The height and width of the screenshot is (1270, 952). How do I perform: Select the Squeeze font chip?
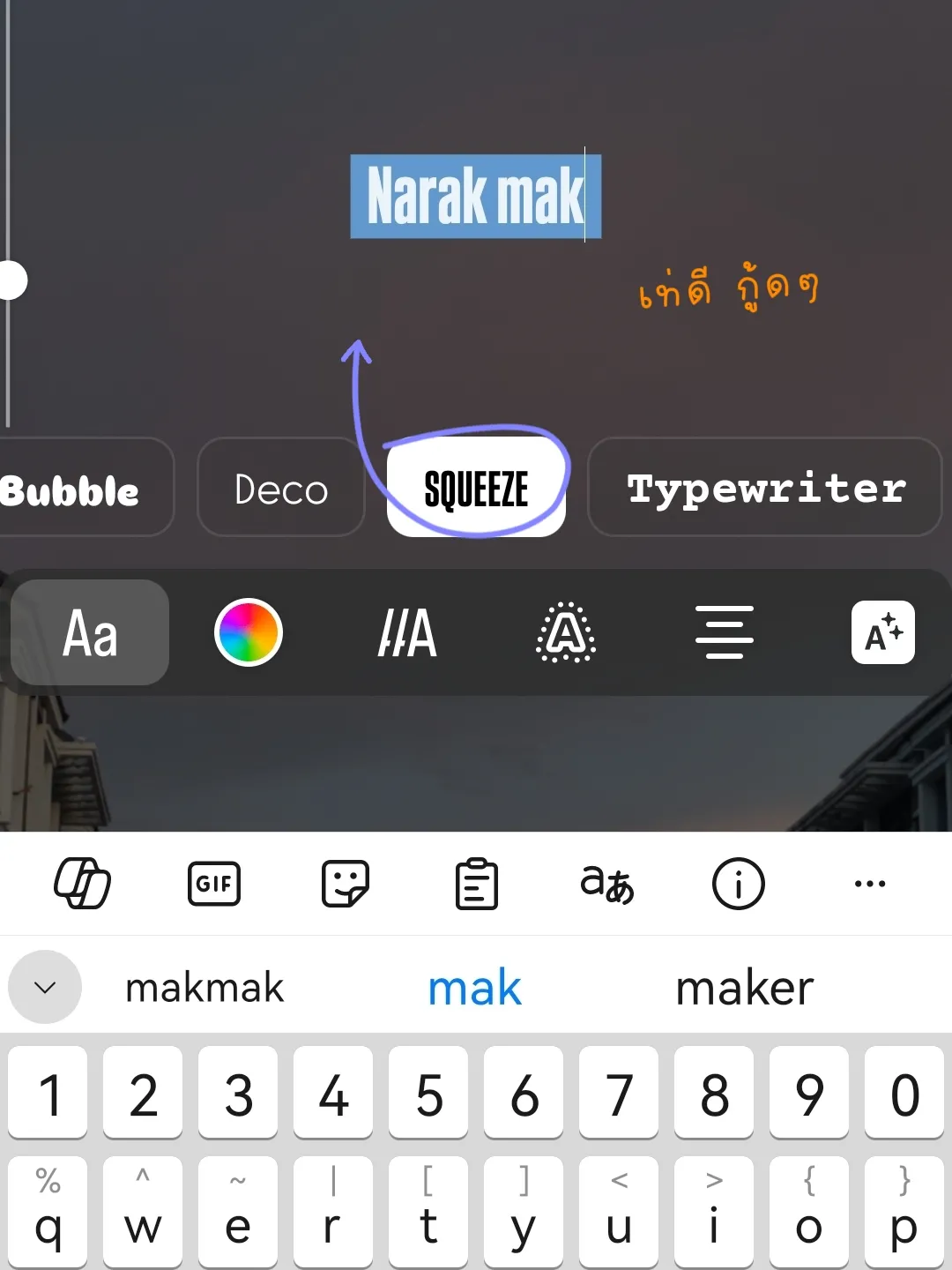pos(476,488)
